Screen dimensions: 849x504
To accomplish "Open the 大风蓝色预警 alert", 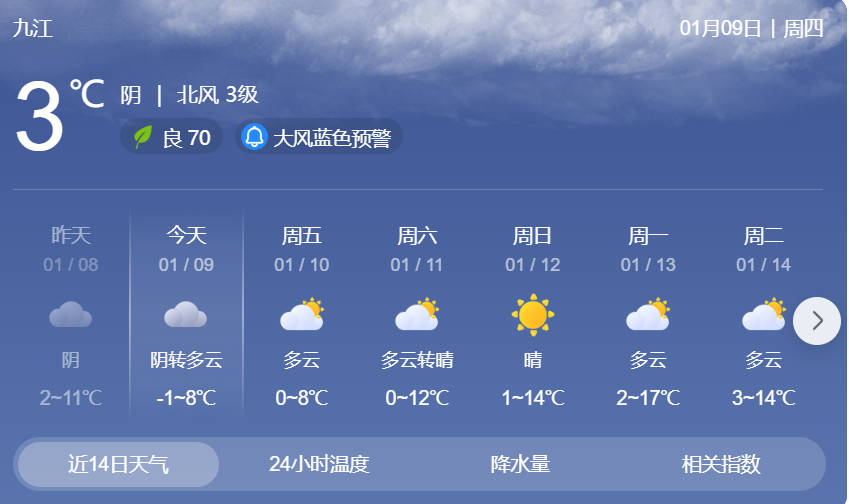I will tap(320, 137).
